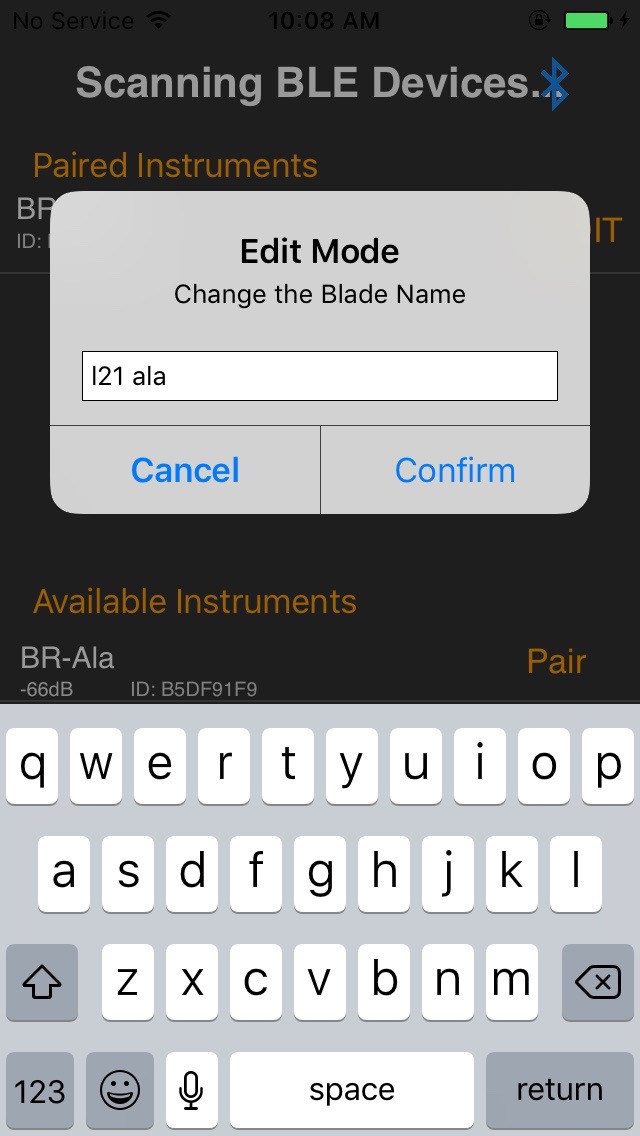This screenshot has height=1136, width=640.
Task: Tap the space bar
Action: click(351, 1089)
